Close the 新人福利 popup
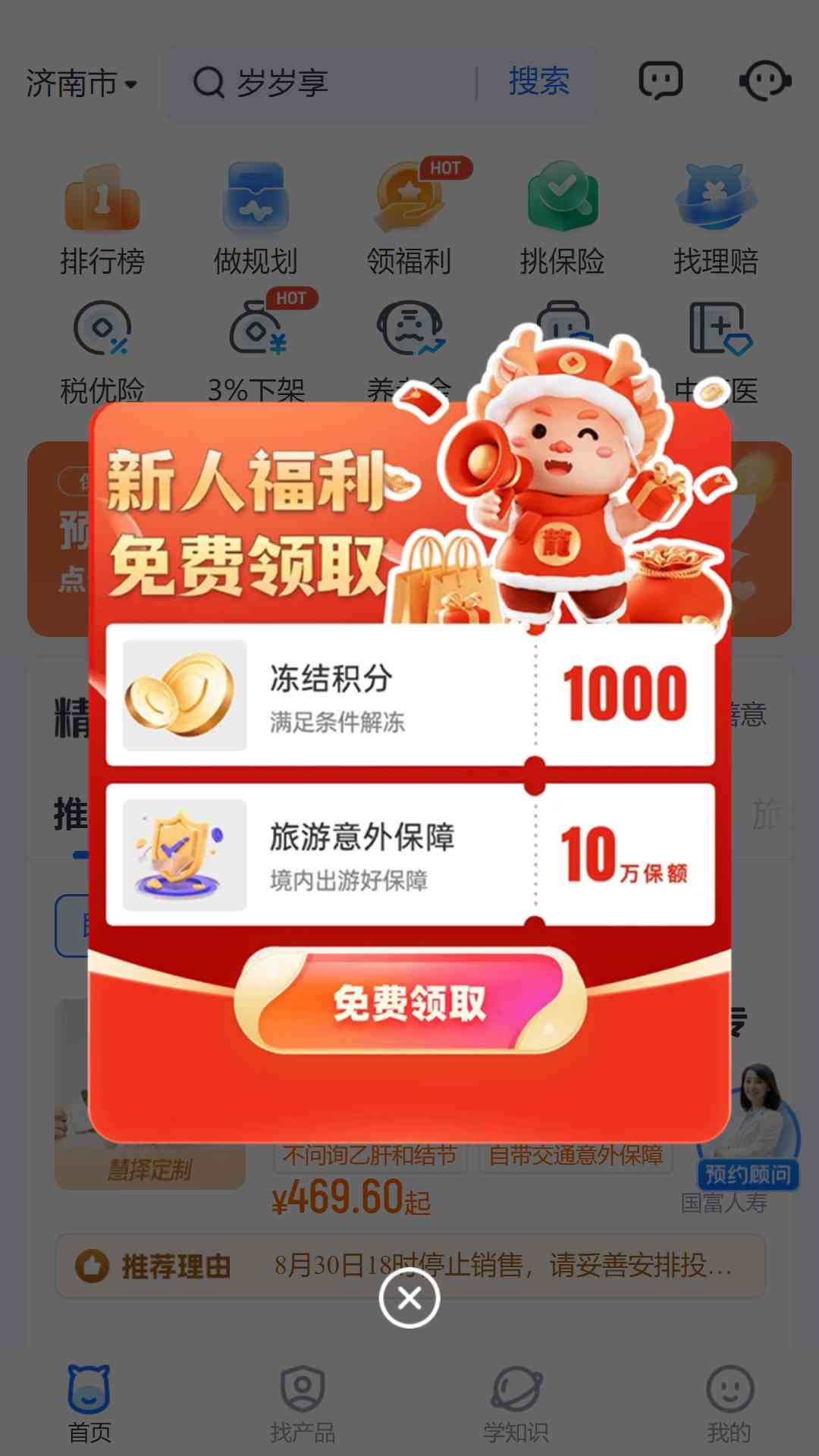Screen dimensions: 819x1456 tap(409, 1298)
